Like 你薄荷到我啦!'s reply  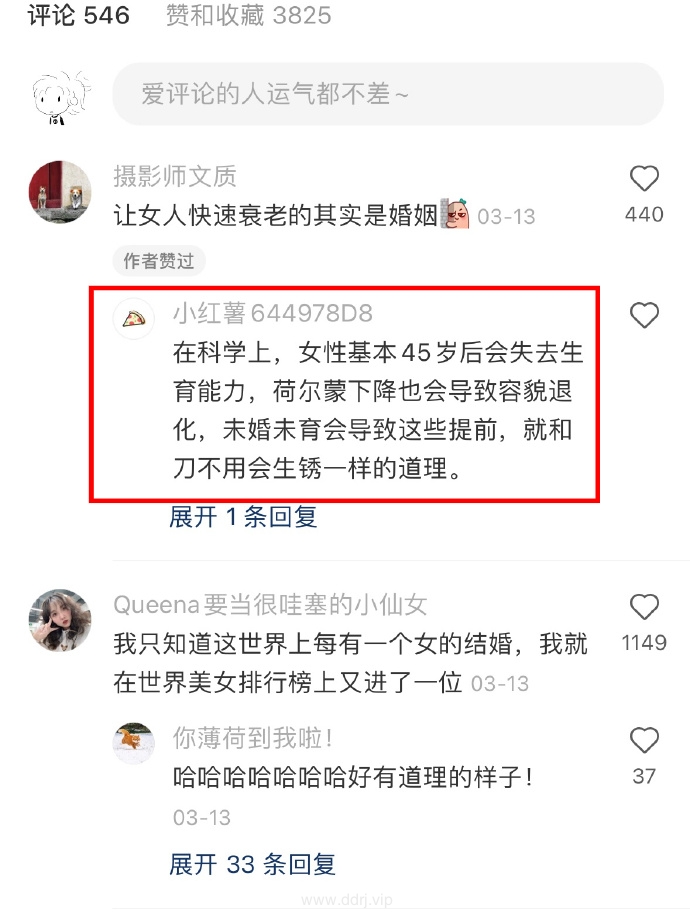click(644, 741)
